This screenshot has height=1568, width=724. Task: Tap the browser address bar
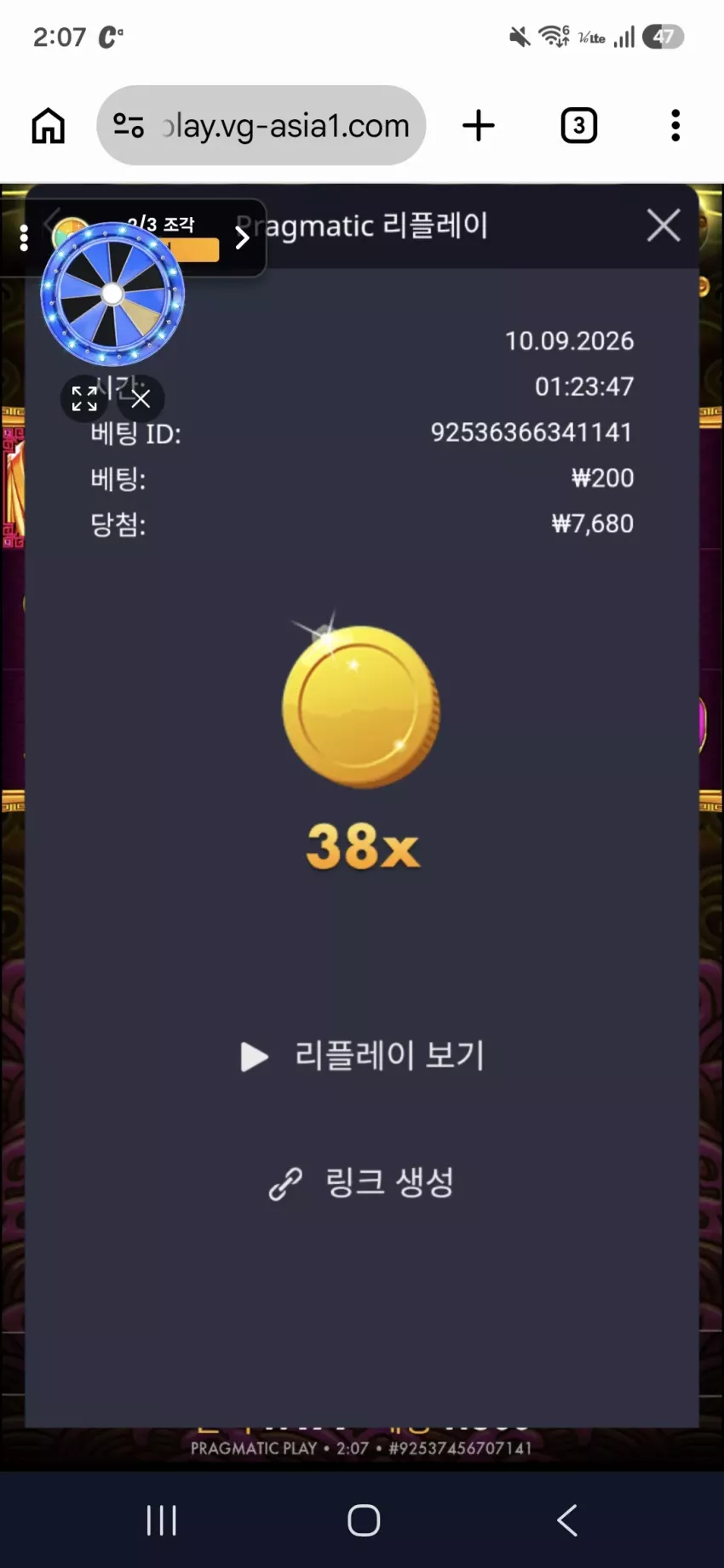point(261,126)
